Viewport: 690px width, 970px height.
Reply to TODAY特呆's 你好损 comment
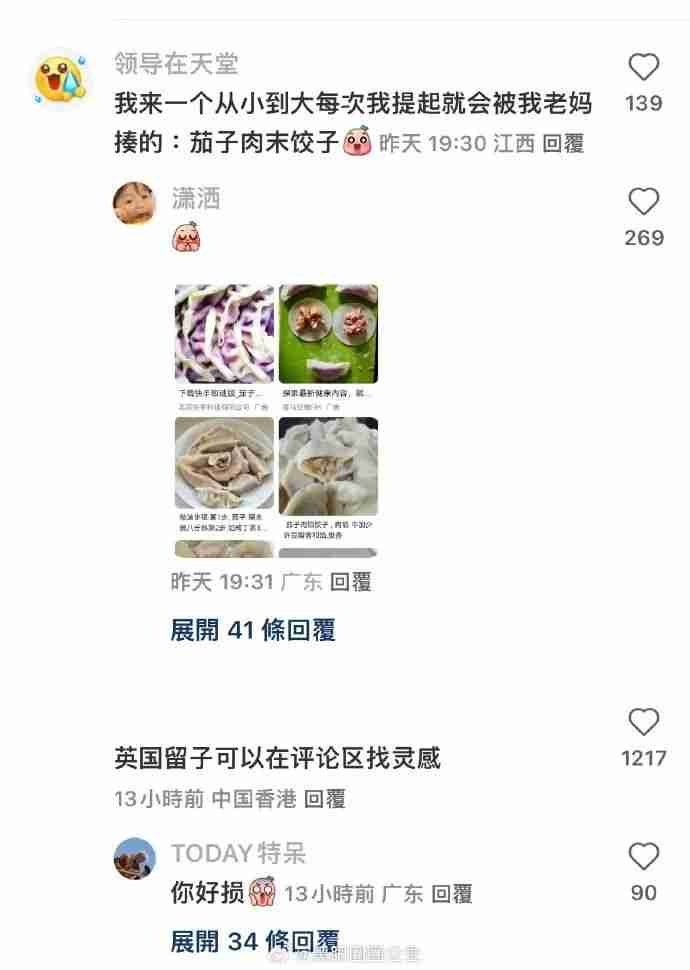(452, 894)
